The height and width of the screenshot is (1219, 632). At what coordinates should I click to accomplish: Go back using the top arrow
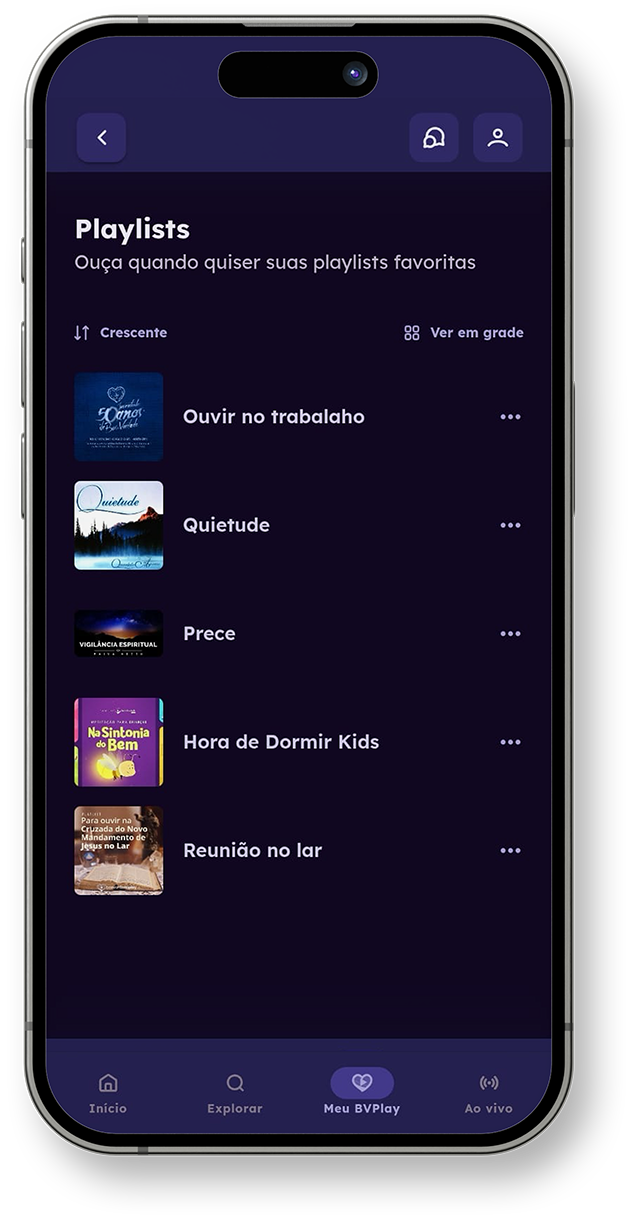pos(101,138)
